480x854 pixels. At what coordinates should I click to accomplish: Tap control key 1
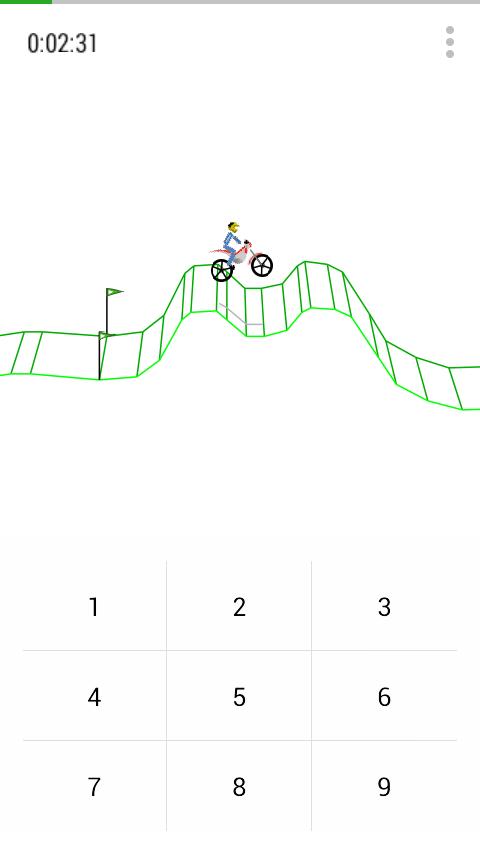click(x=94, y=606)
